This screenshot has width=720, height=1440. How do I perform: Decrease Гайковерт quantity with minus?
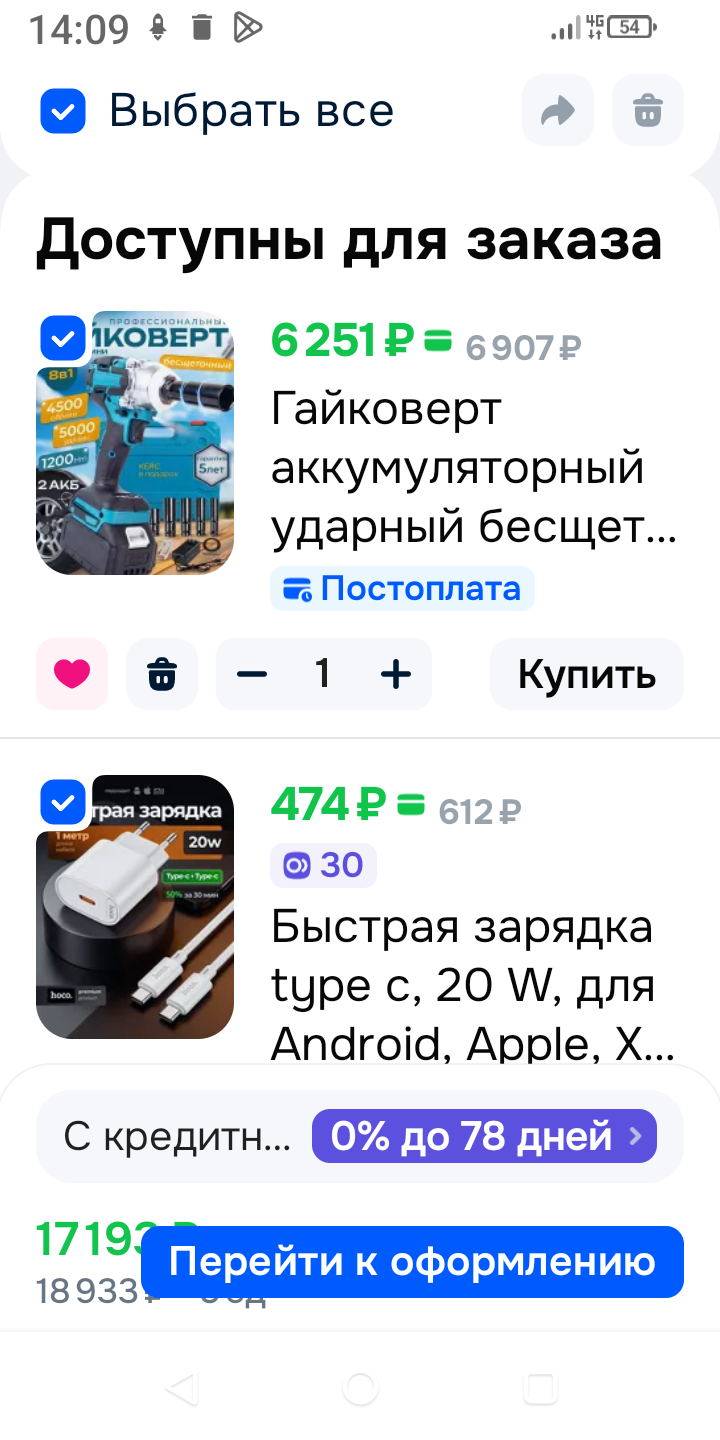point(252,675)
